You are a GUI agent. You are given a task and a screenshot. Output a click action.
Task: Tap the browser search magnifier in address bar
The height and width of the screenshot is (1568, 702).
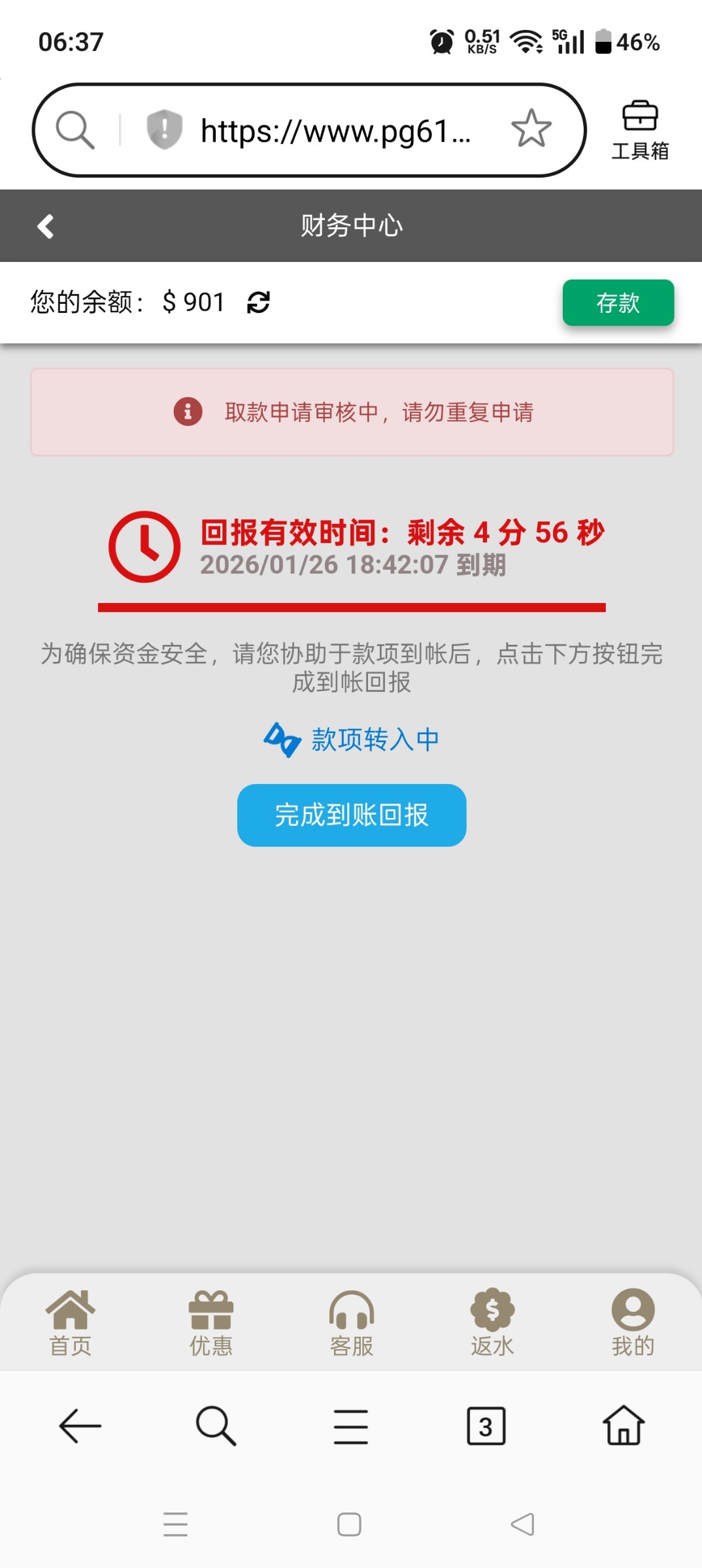click(75, 129)
